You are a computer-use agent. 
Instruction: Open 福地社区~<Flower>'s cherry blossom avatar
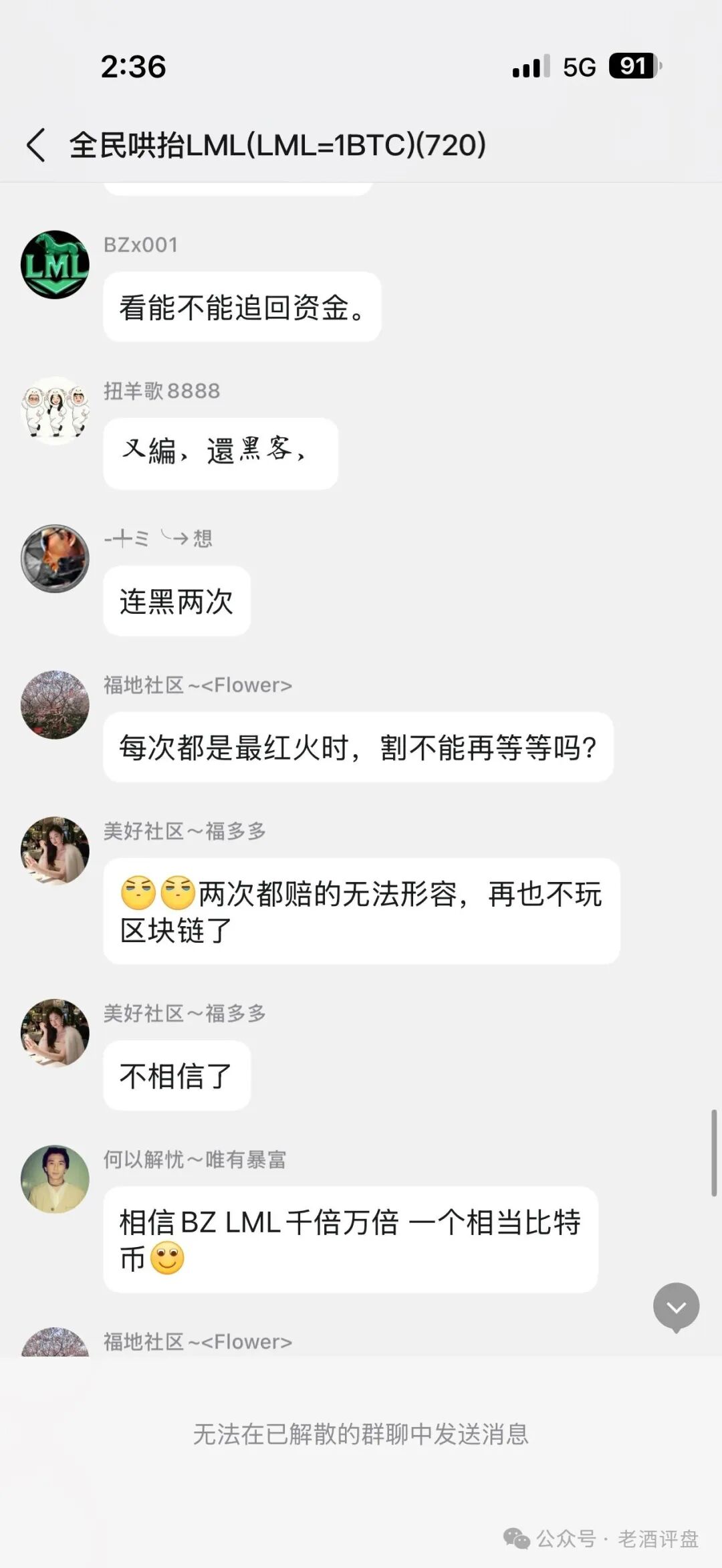tap(55, 704)
